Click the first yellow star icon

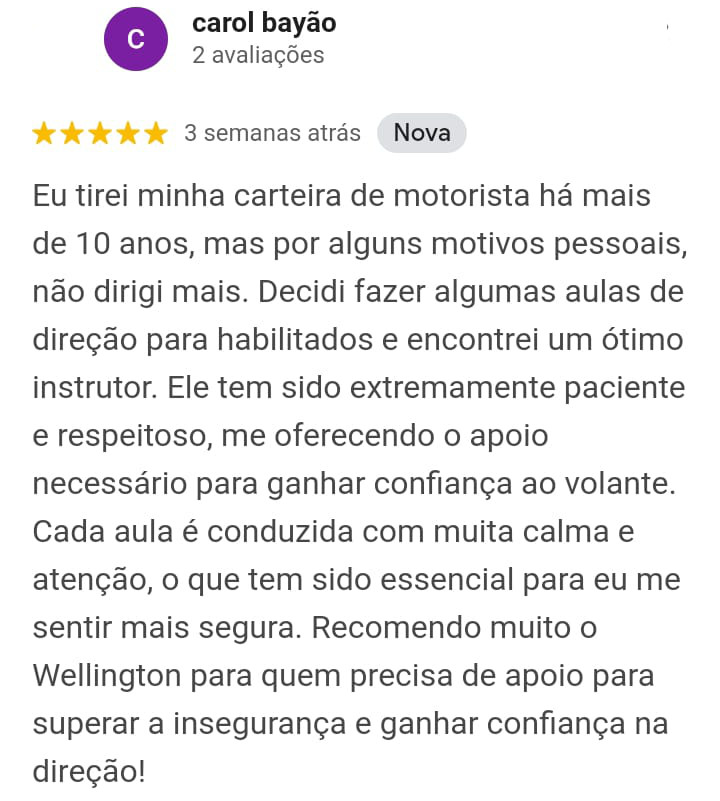pyautogui.click(x=47, y=132)
